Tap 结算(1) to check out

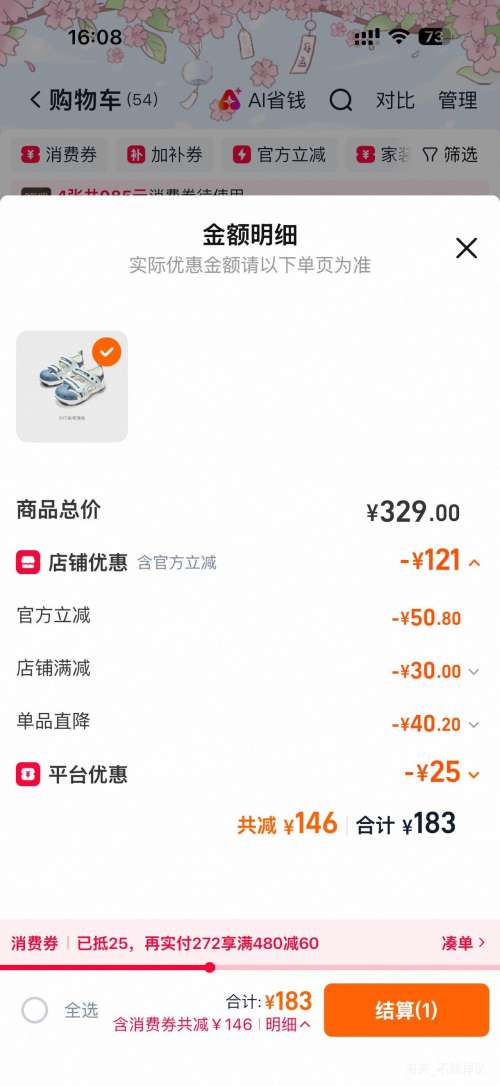click(x=407, y=1010)
